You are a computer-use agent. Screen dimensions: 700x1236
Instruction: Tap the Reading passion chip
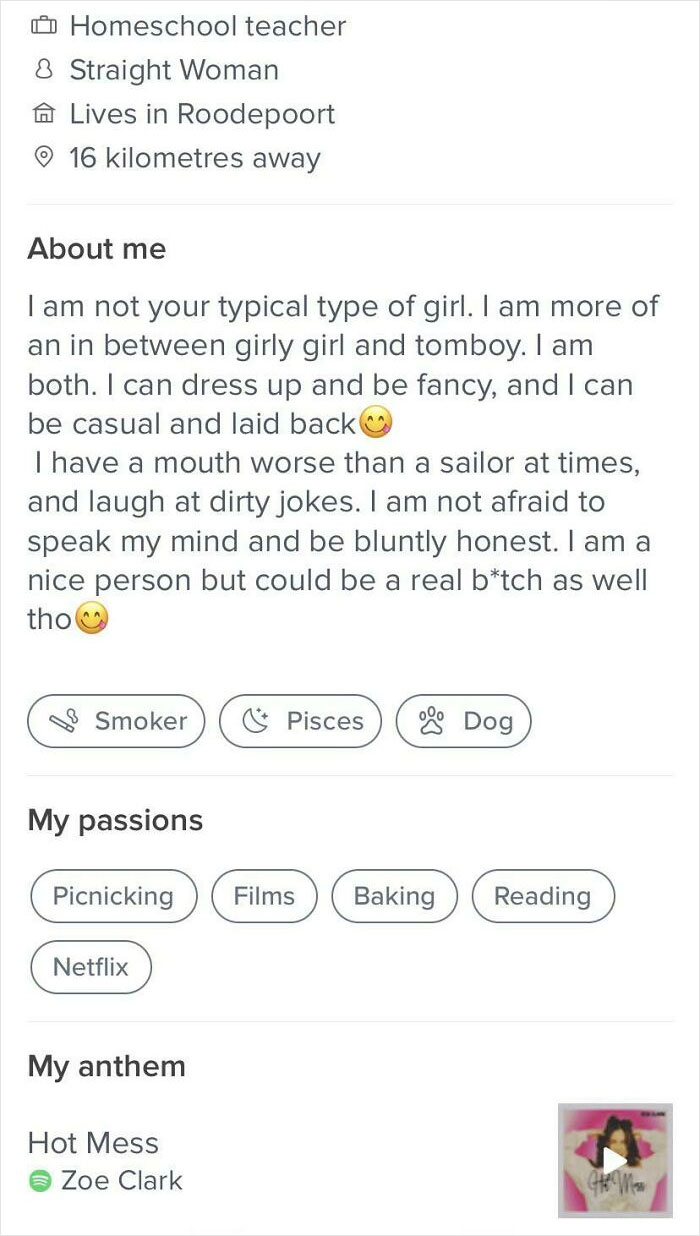point(542,896)
